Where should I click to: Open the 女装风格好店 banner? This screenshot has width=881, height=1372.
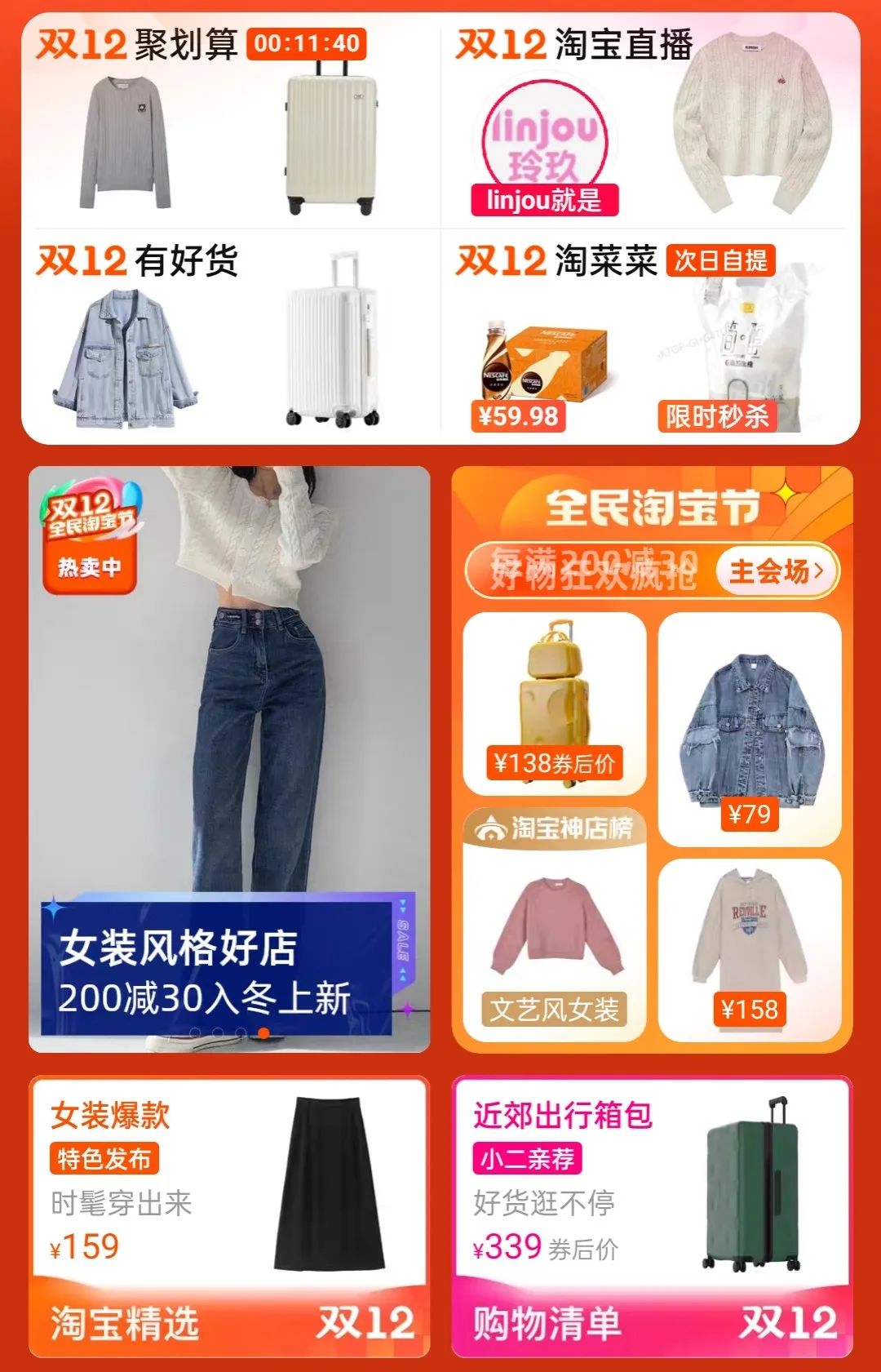(229, 759)
